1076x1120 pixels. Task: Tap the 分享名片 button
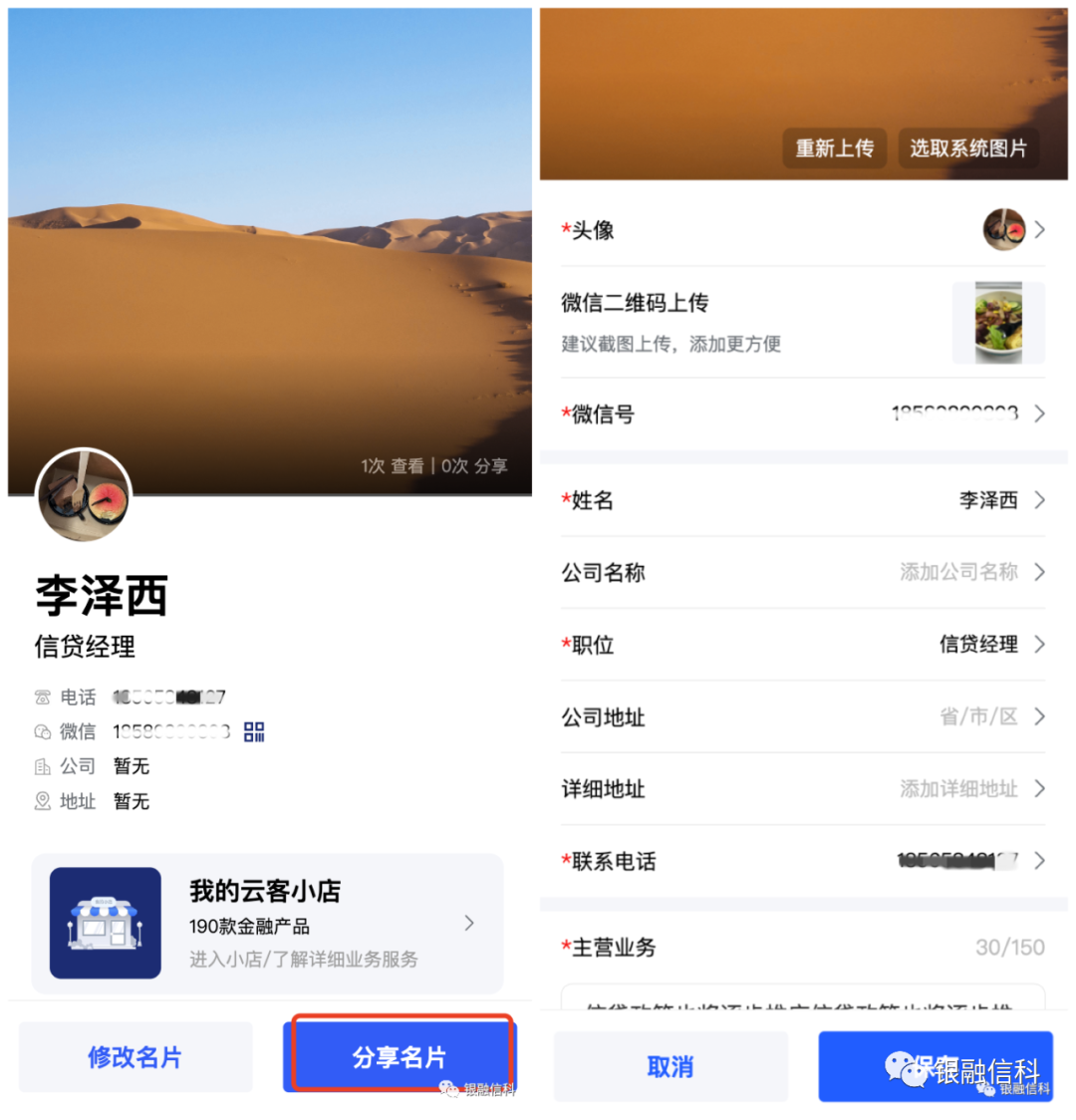coord(400,1056)
